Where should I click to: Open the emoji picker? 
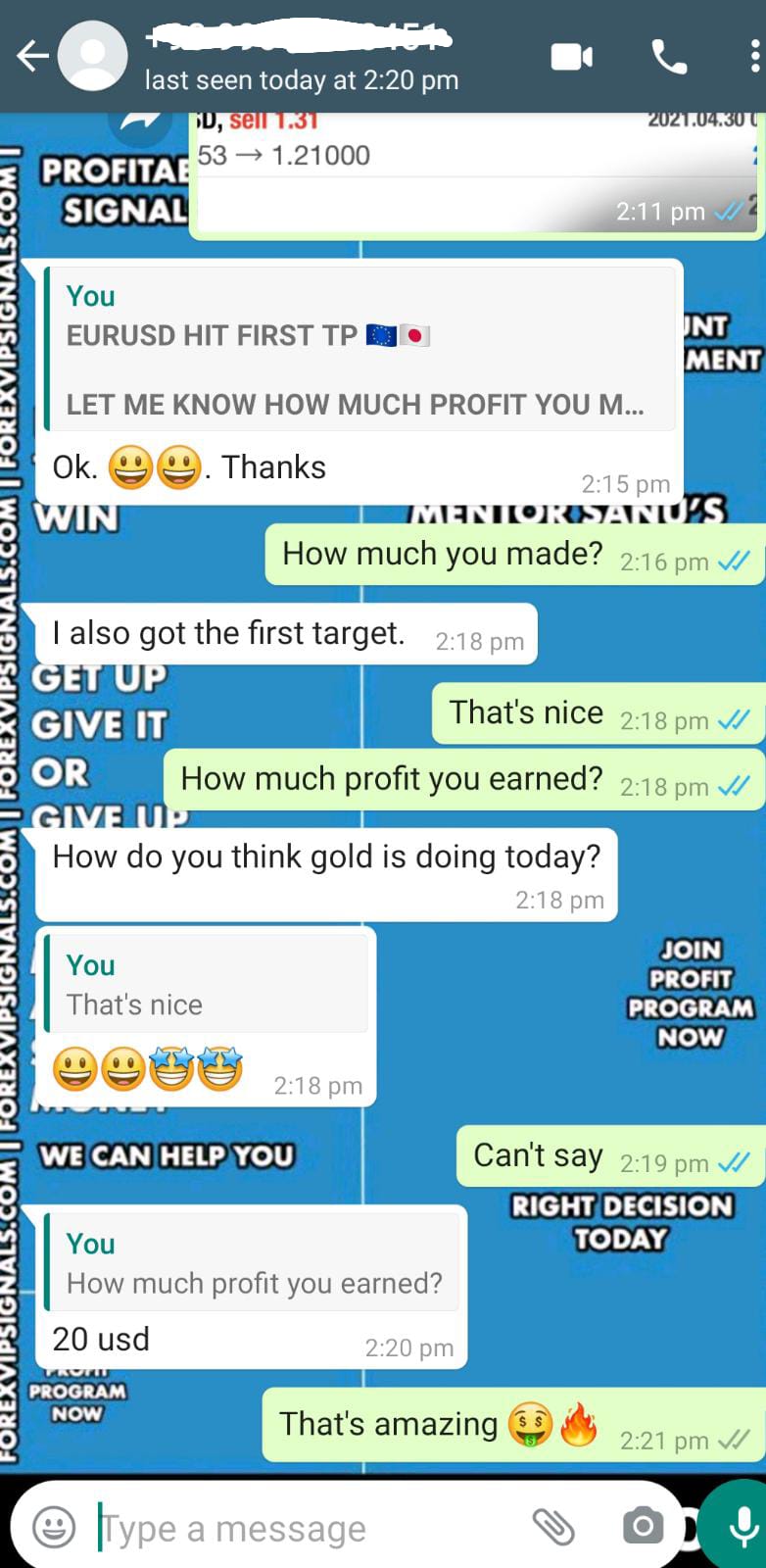click(53, 1527)
